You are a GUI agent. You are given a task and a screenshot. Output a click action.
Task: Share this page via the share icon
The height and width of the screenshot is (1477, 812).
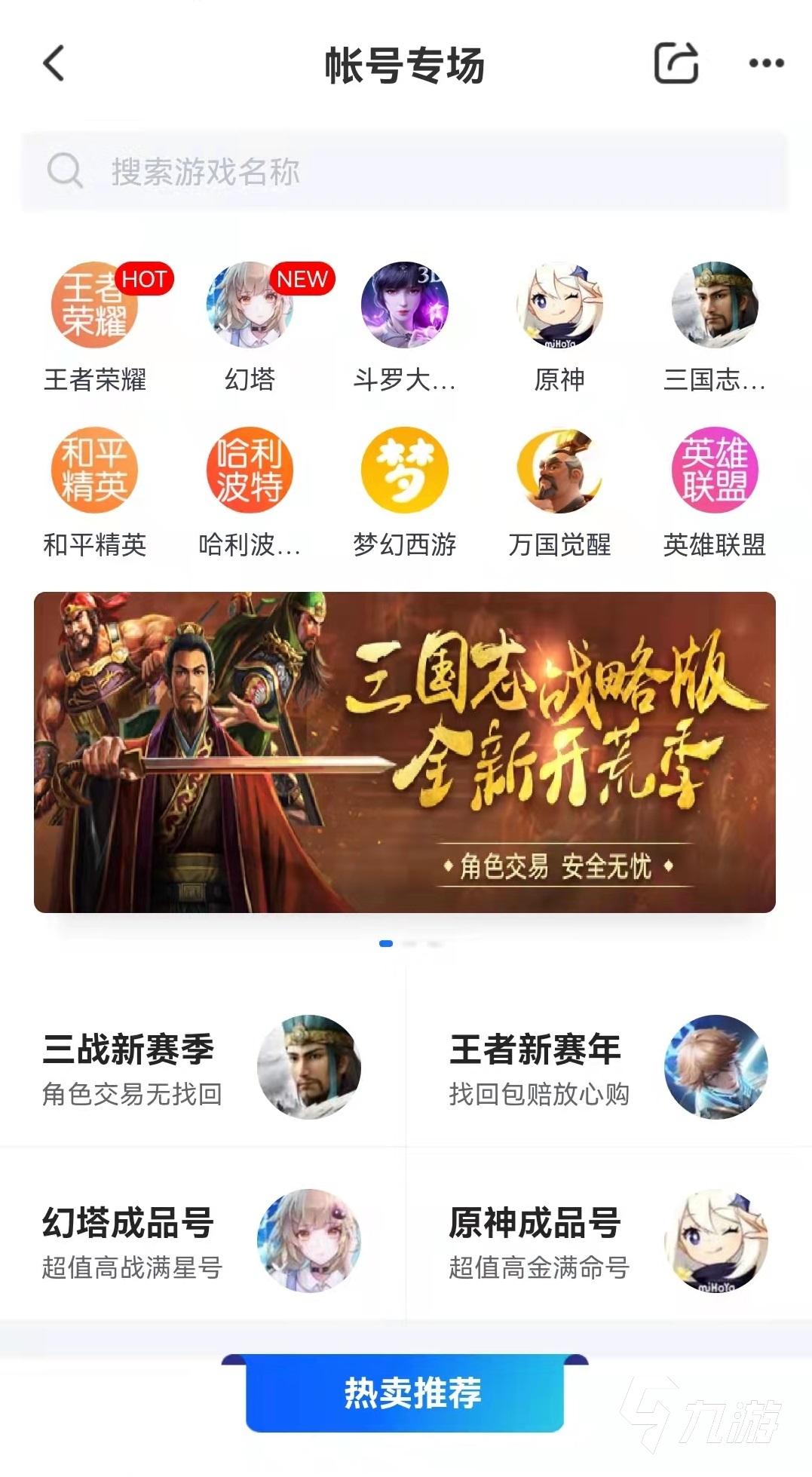click(x=676, y=63)
